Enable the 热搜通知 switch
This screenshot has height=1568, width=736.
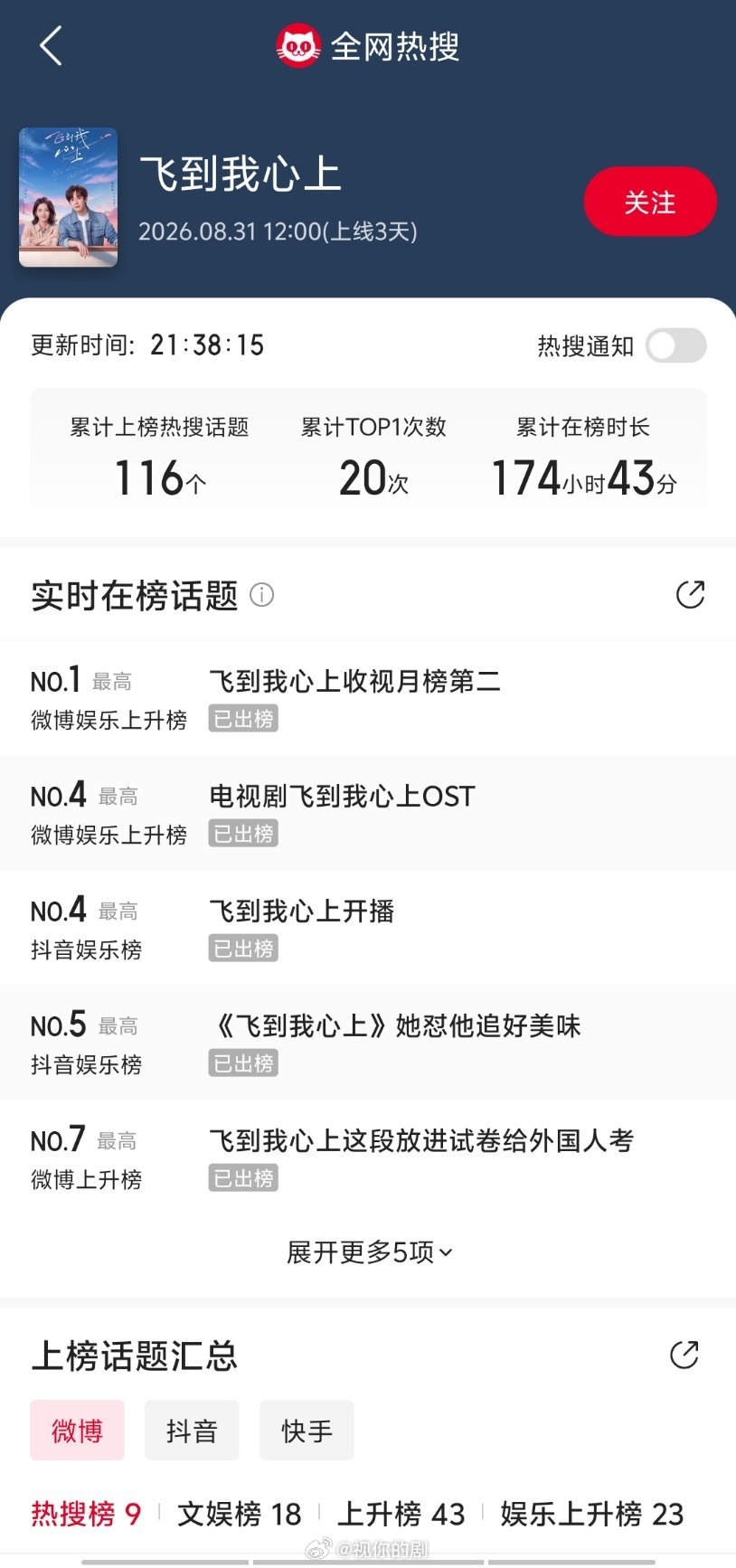coord(676,345)
